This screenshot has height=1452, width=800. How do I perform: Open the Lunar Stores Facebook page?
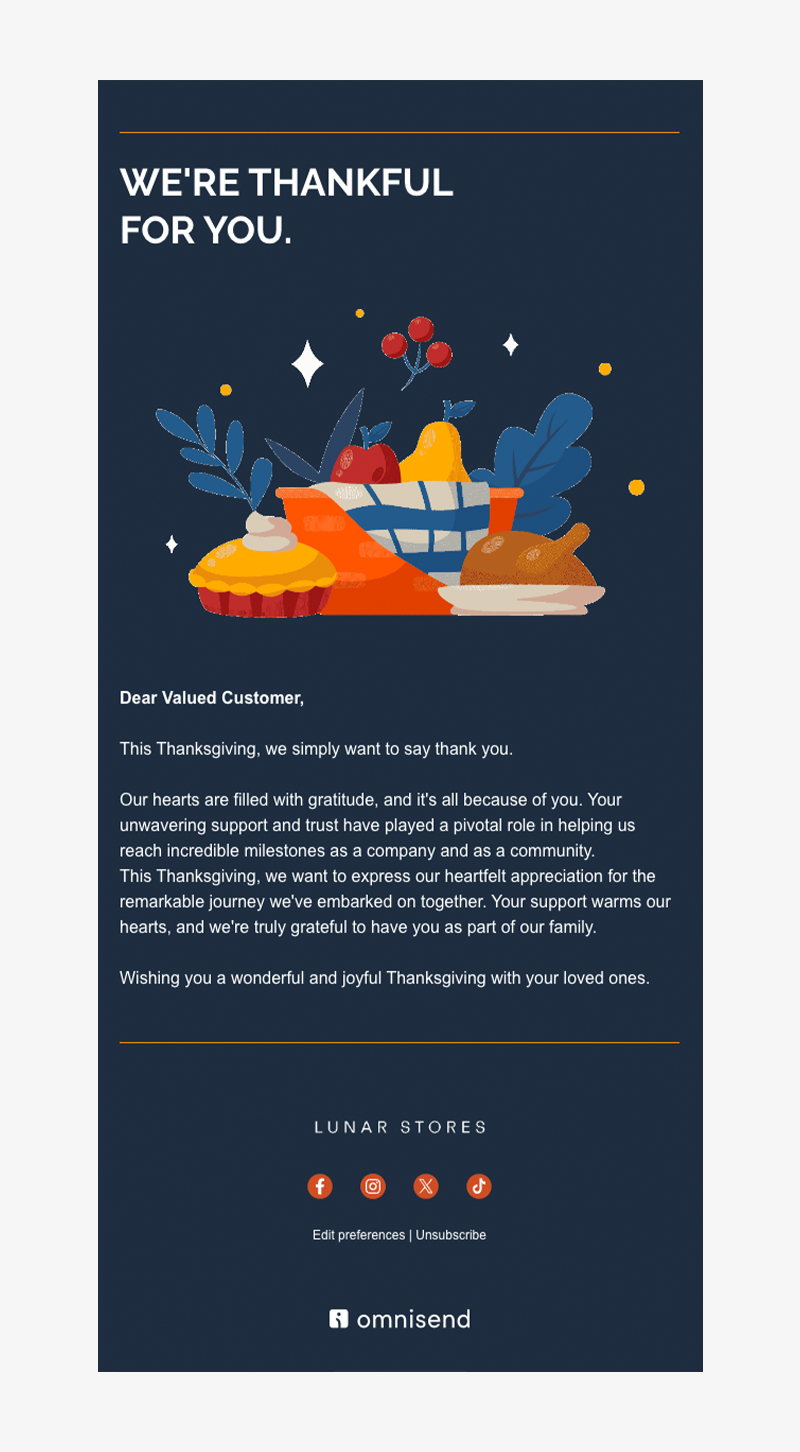point(319,1186)
